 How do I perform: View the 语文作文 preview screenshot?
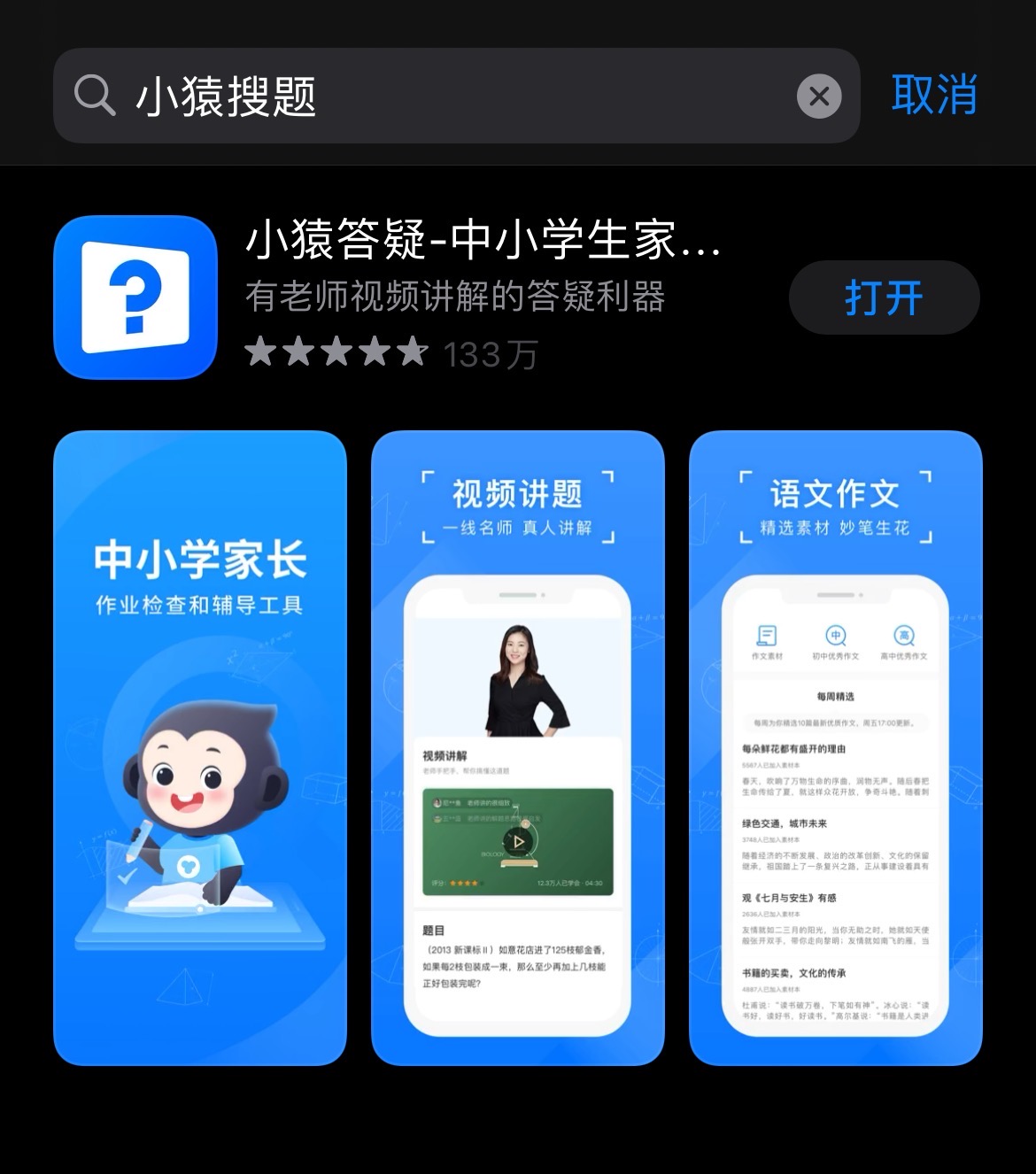(x=836, y=748)
